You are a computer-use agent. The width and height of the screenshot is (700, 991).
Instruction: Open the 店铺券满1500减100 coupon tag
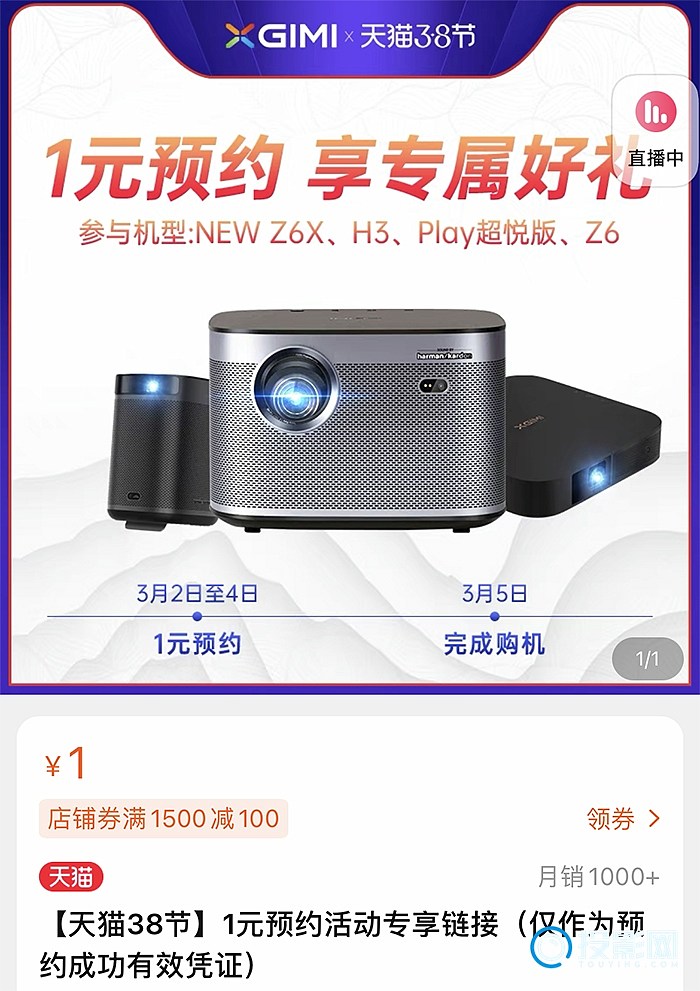163,819
